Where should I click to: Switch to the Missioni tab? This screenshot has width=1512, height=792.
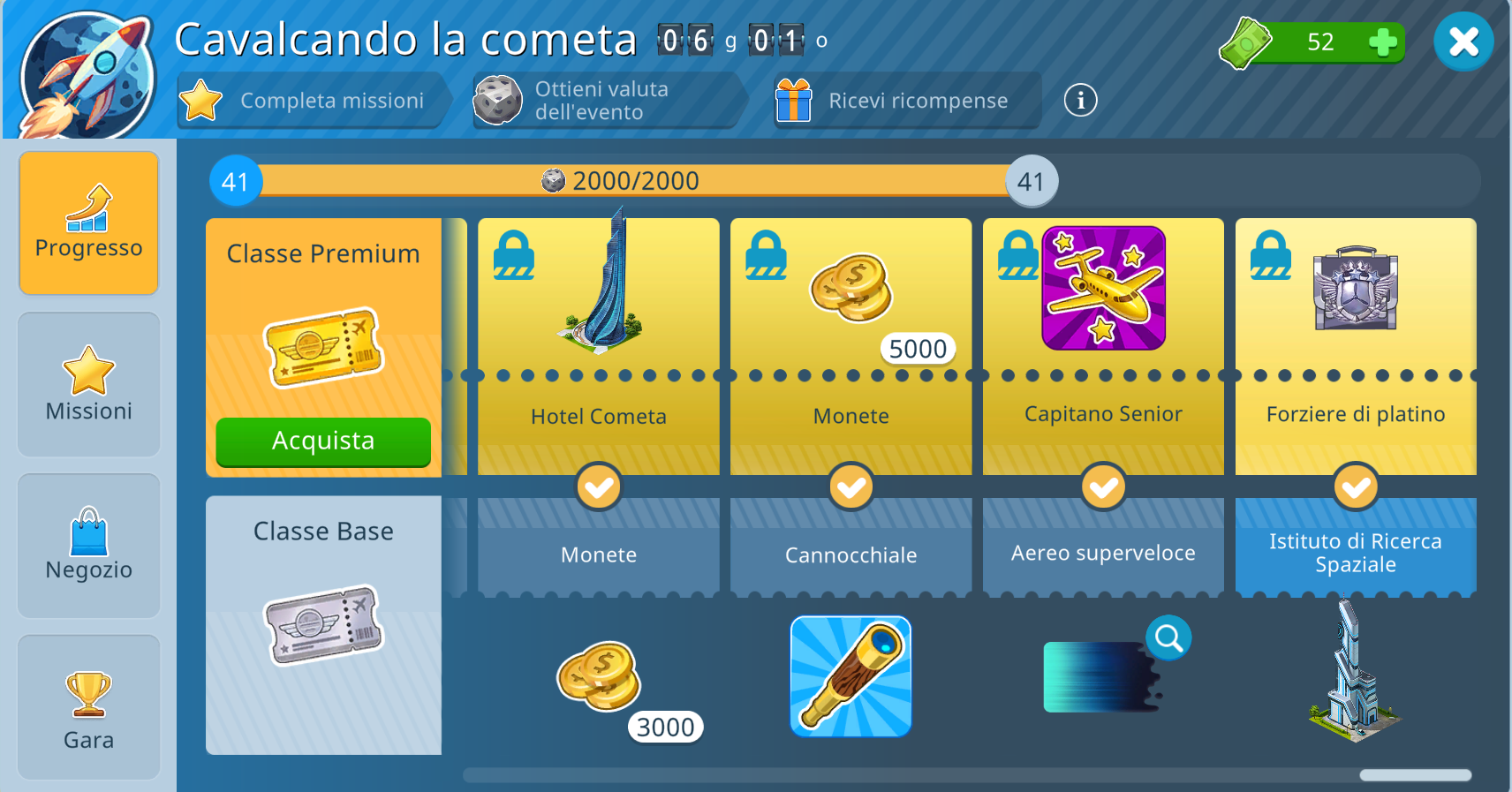(88, 384)
